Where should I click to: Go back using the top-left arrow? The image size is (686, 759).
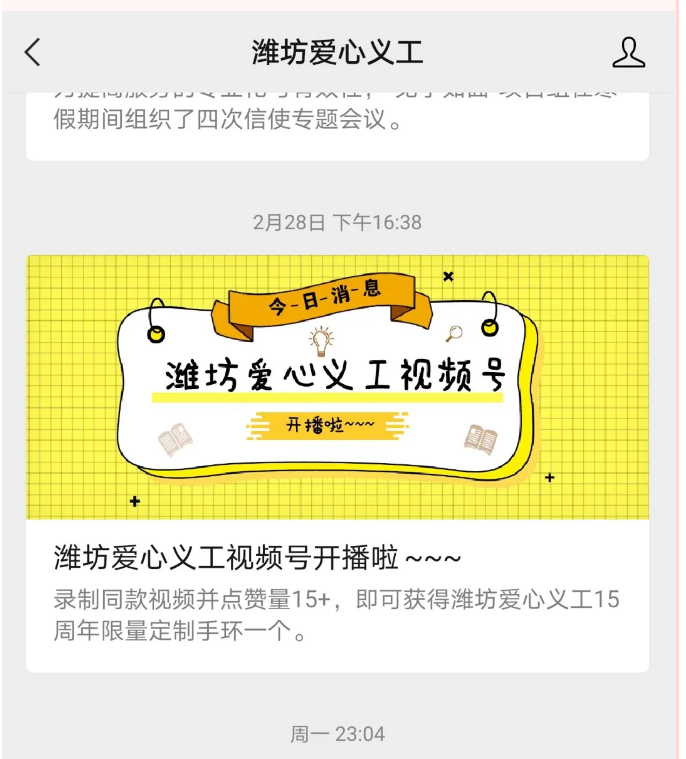(33, 53)
